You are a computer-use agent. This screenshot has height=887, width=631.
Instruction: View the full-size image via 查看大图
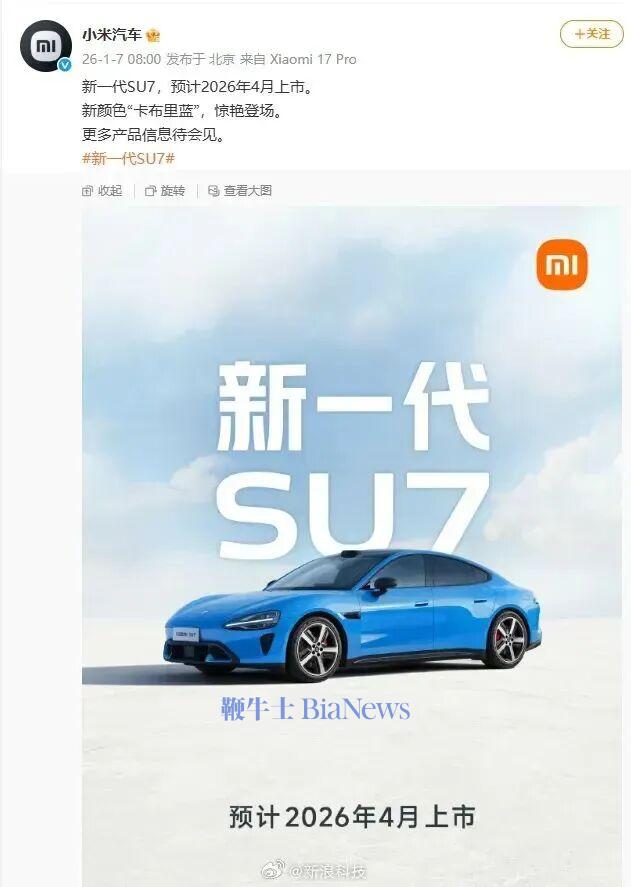click(240, 191)
